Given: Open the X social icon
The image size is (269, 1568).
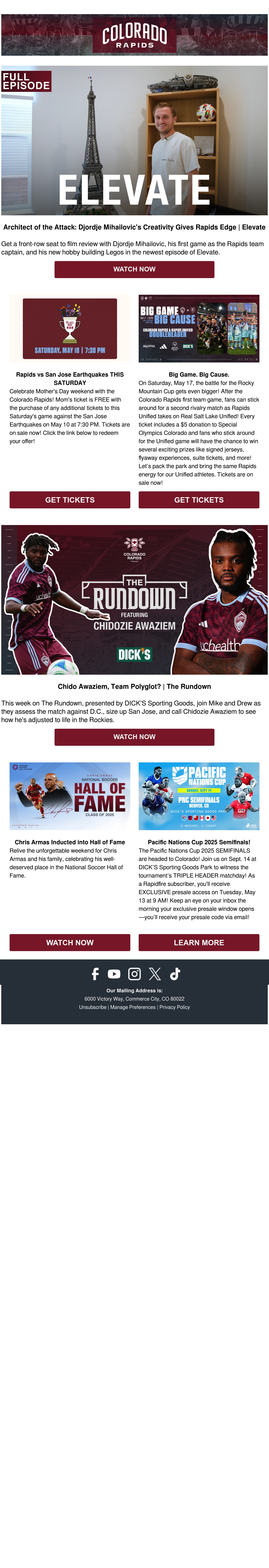Looking at the screenshot, I should click(155, 974).
